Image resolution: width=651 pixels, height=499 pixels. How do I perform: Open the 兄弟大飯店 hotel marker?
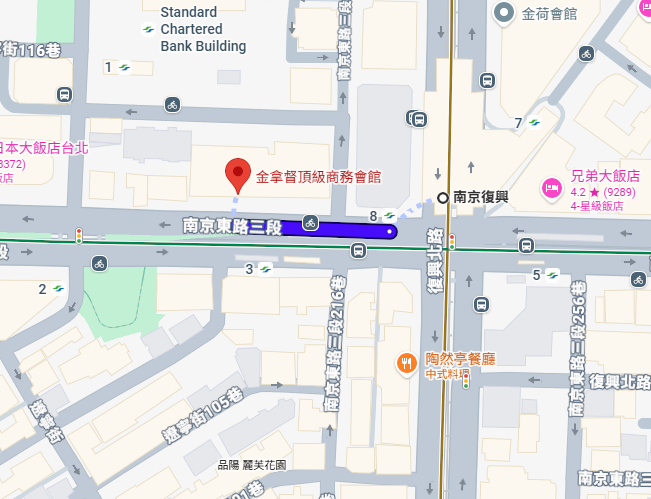(x=551, y=187)
